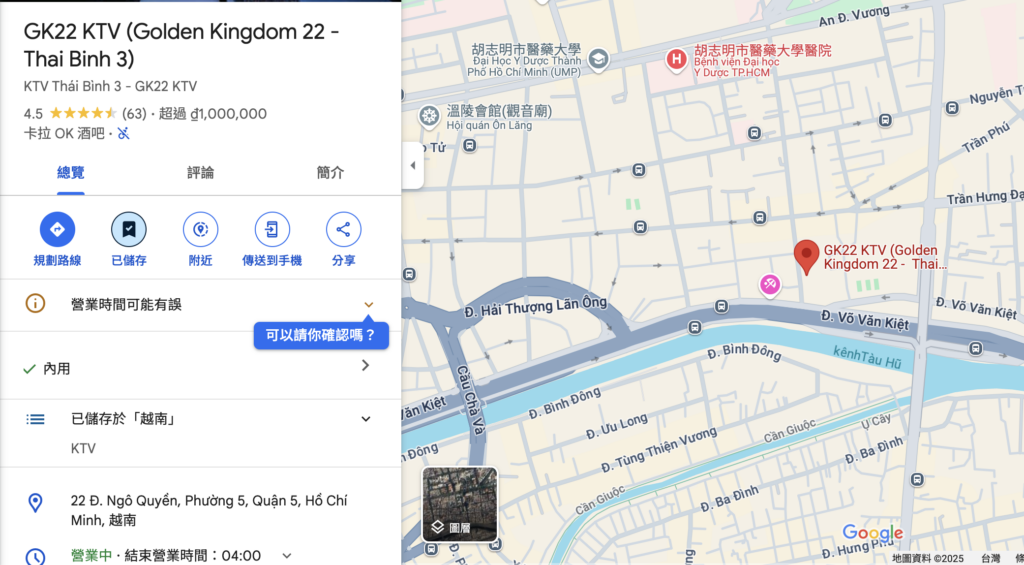Switch to the 簡介 about tab

[x=330, y=172]
